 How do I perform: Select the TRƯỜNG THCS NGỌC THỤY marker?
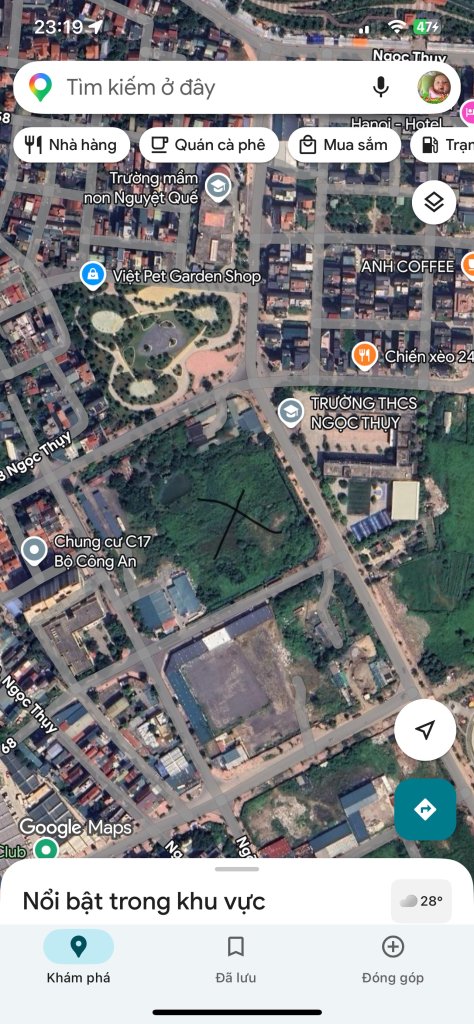point(291,411)
